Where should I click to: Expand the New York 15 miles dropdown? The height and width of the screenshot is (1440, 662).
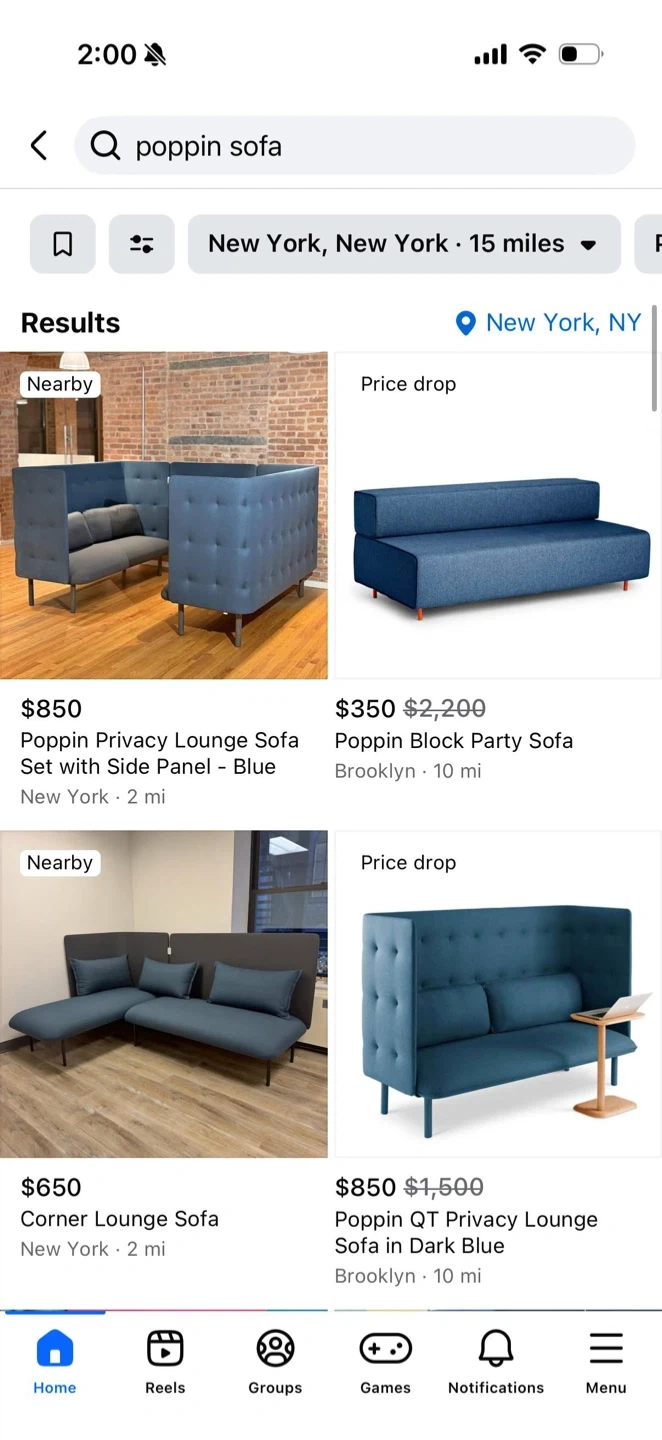click(403, 244)
